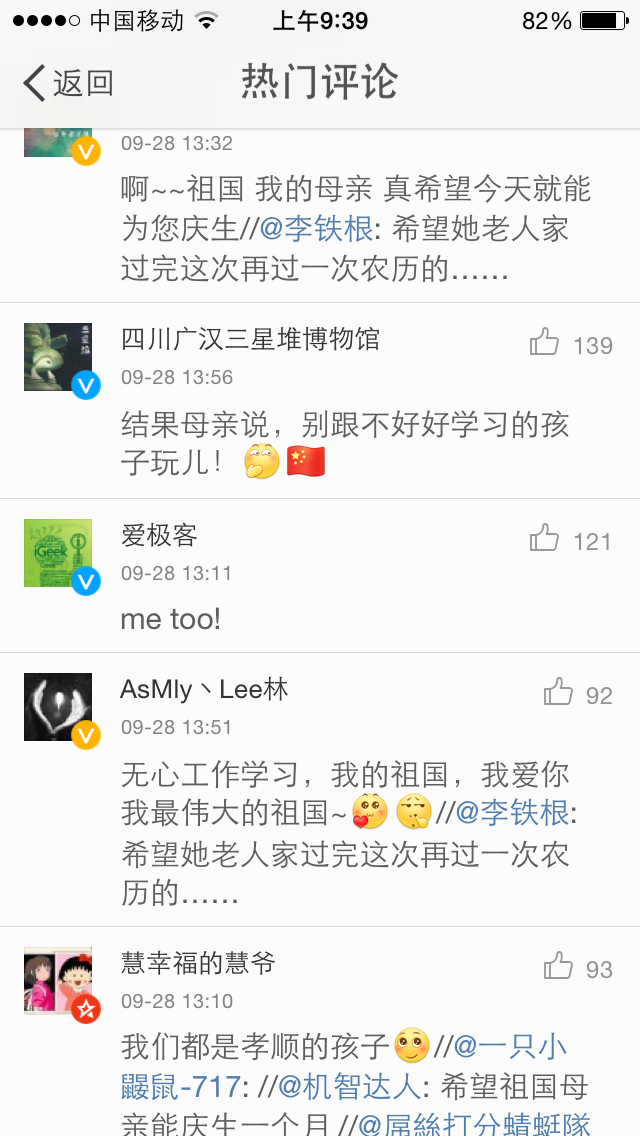This screenshot has width=640, height=1136.
Task: Tap @李铁根 link in the top comment
Action: [x=316, y=228]
